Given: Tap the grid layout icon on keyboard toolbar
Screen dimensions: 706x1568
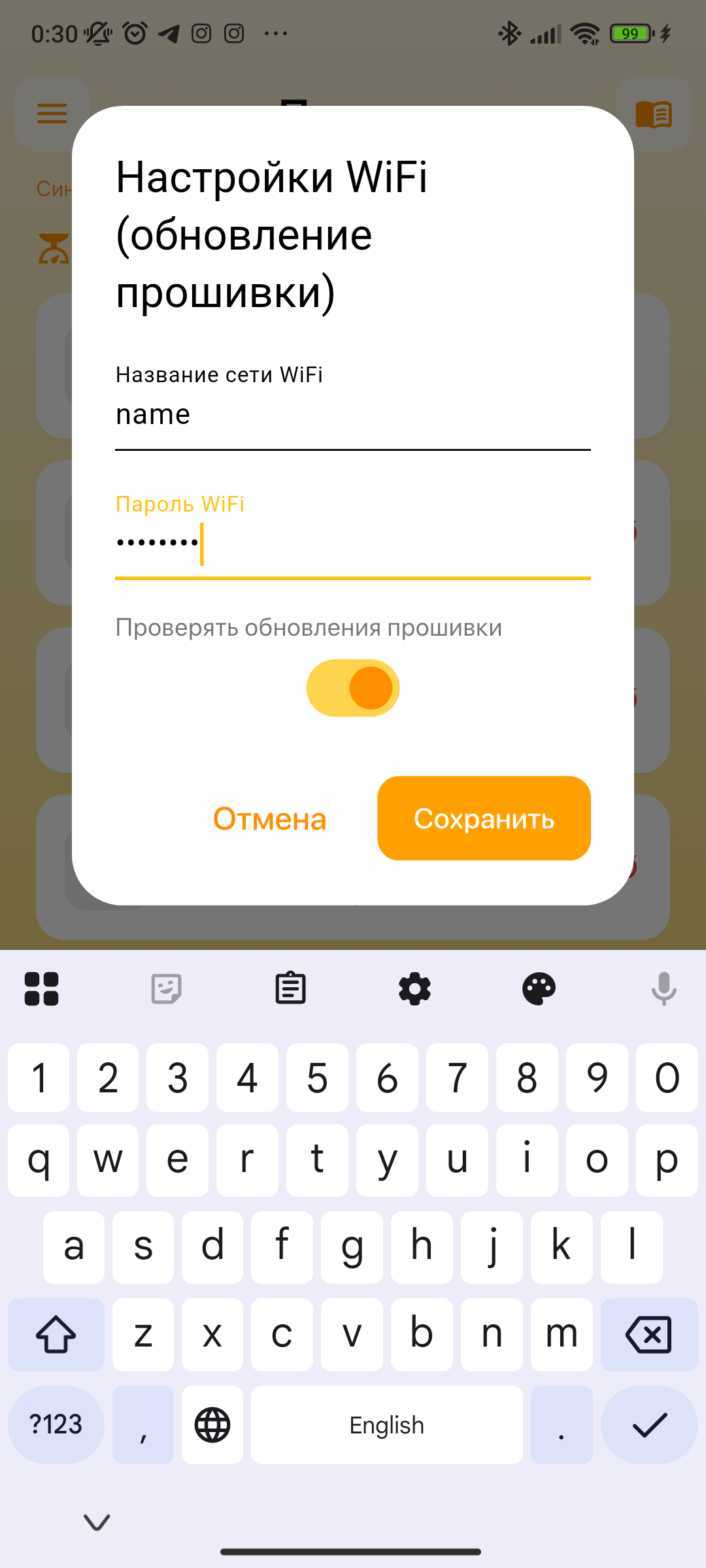Looking at the screenshot, I should [x=42, y=988].
